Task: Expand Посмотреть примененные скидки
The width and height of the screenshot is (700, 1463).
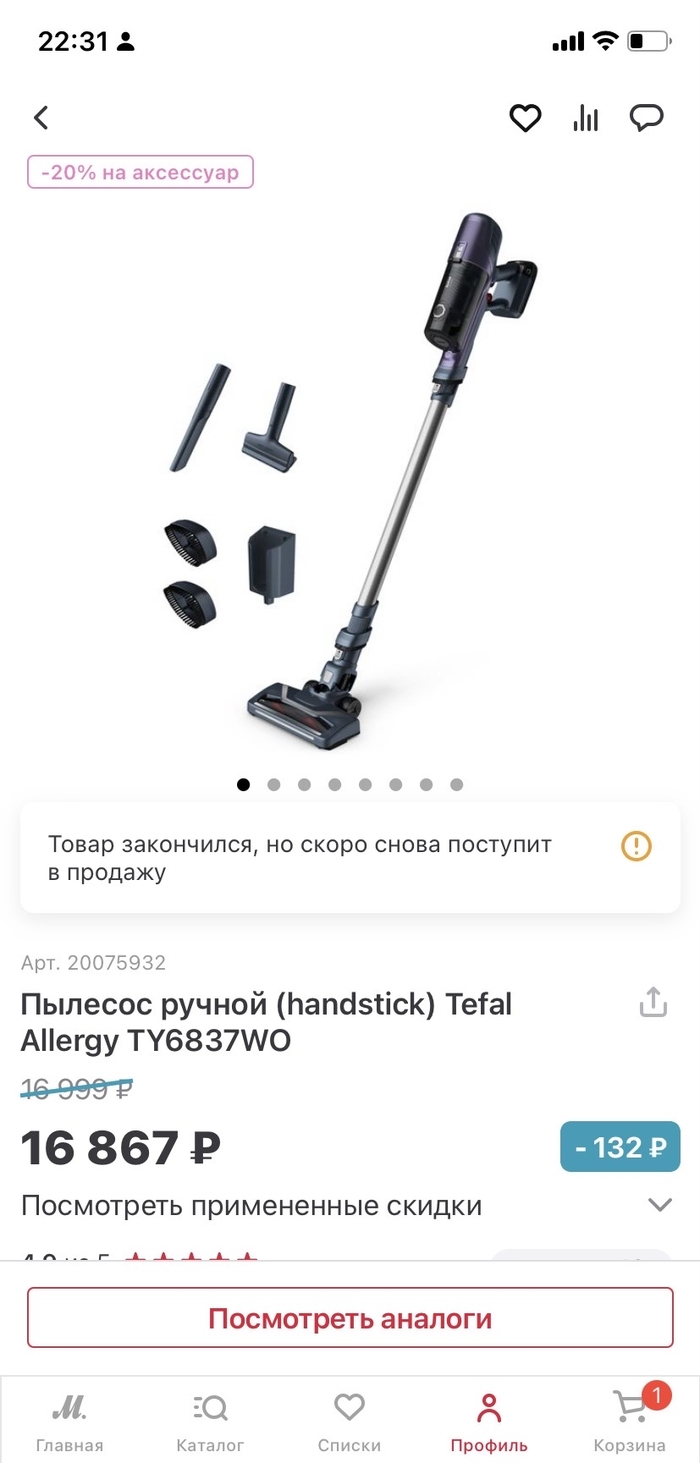Action: pyautogui.click(x=659, y=1205)
